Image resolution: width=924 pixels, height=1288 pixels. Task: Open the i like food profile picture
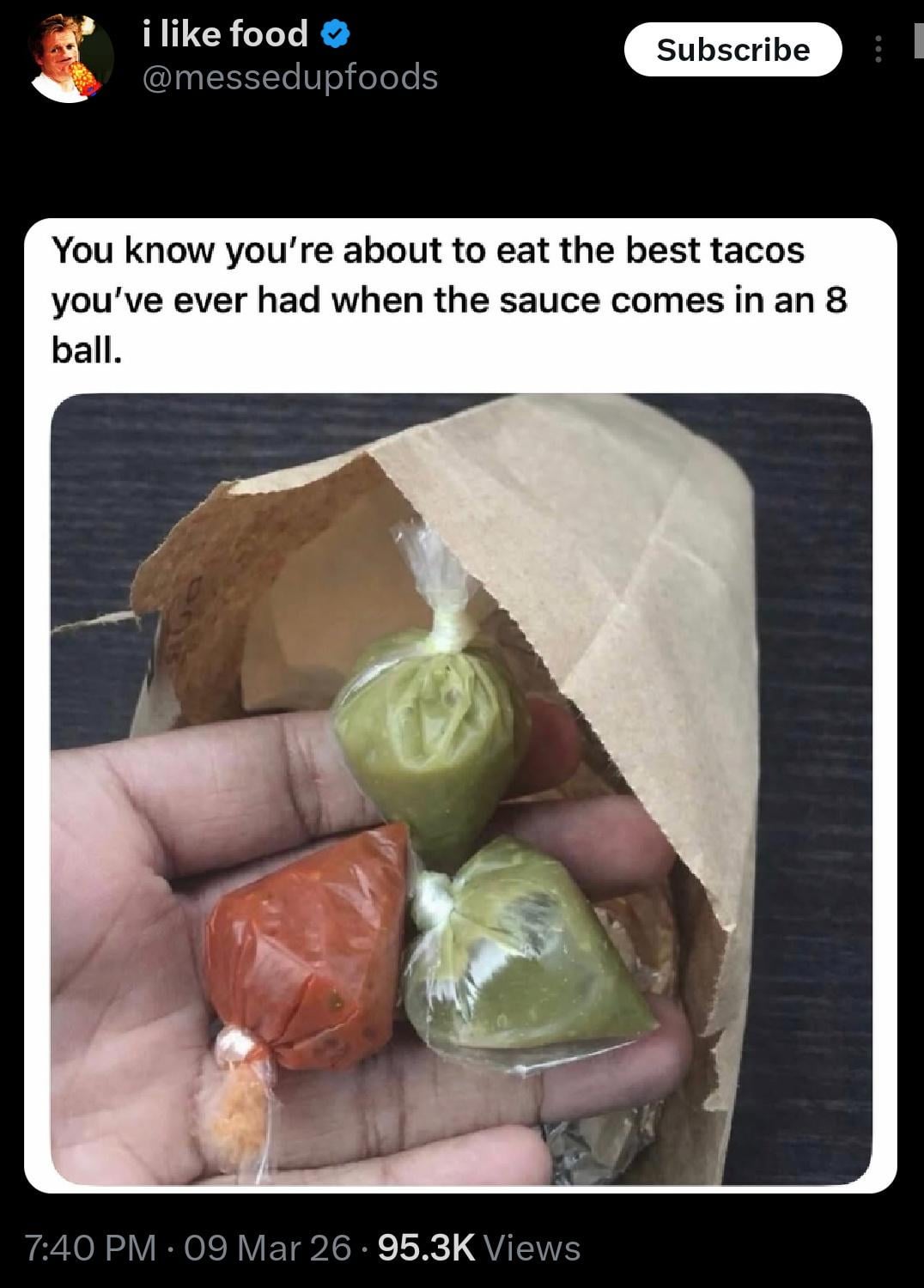[71, 58]
